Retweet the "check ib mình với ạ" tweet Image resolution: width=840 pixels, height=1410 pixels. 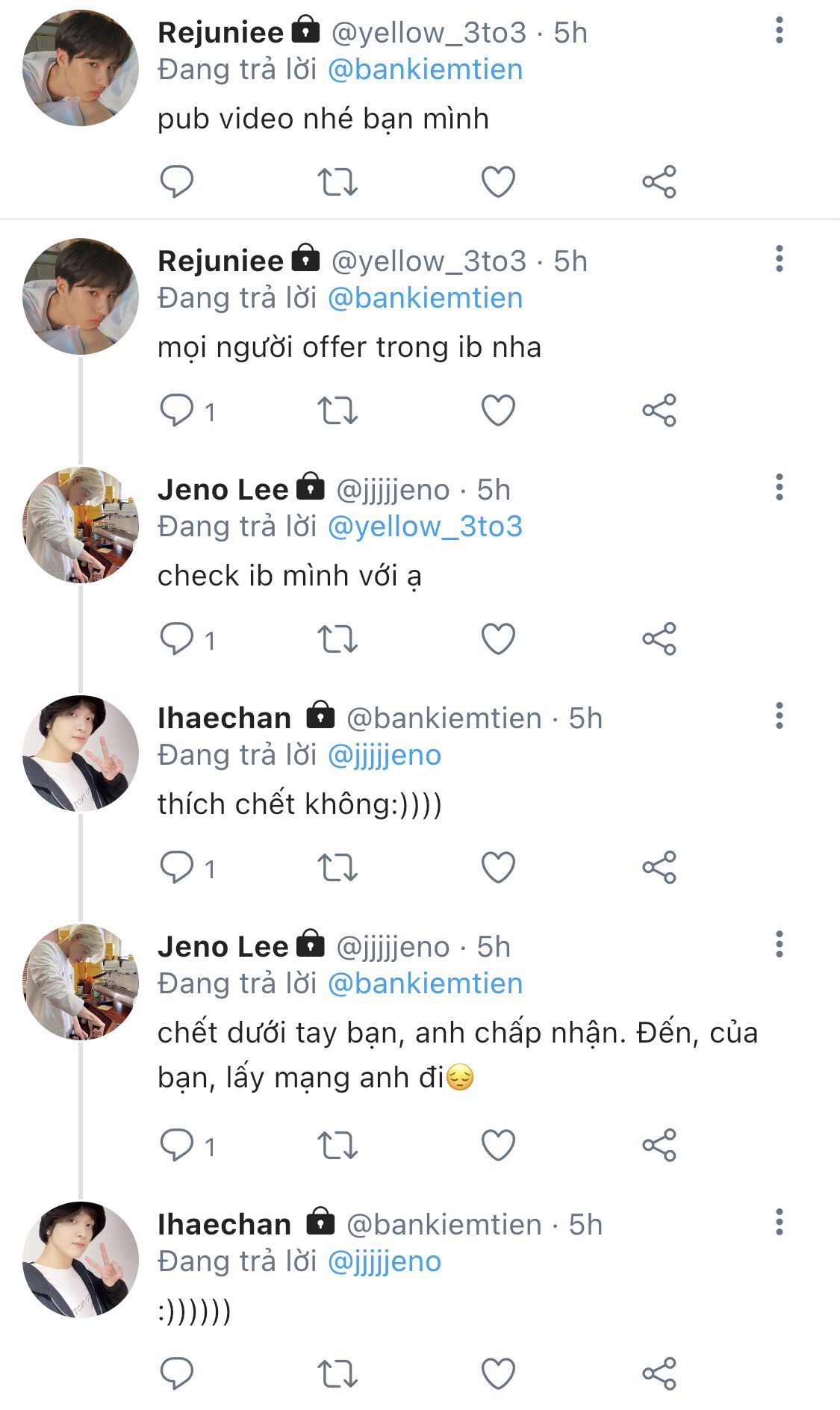tap(337, 639)
